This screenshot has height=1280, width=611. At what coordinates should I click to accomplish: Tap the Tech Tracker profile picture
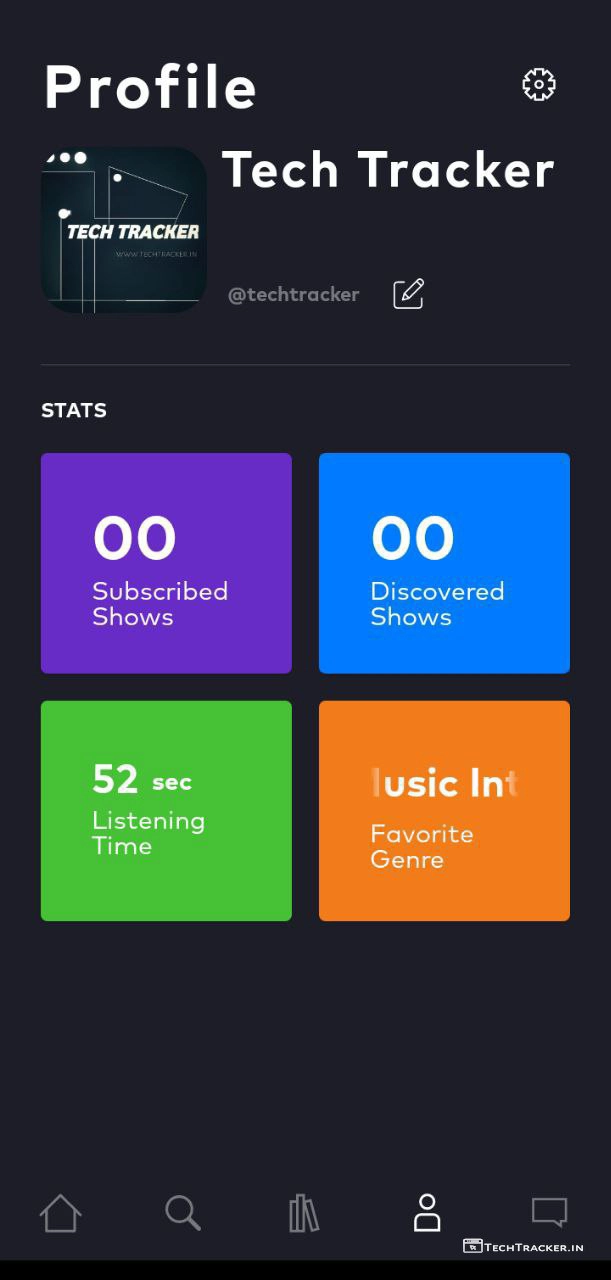click(x=124, y=230)
